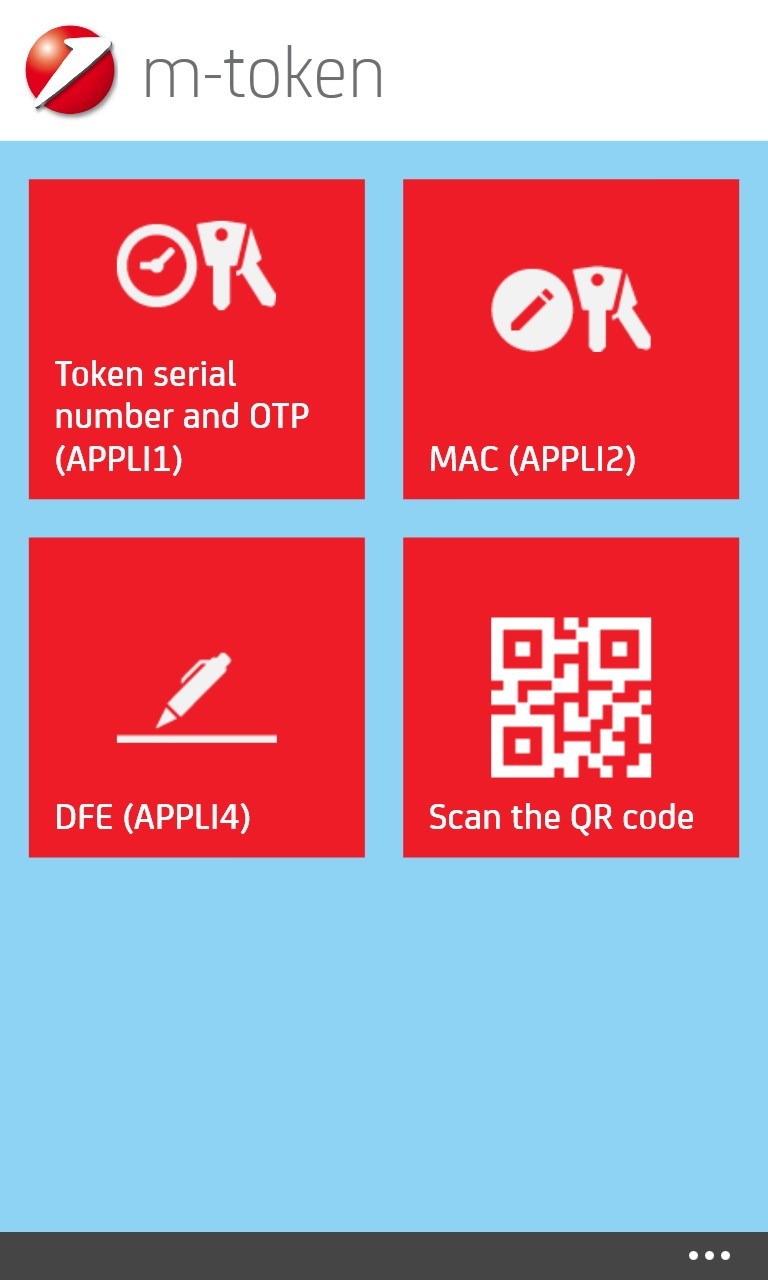This screenshot has height=1280, width=768.
Task: Expand the three-dot app bar menu
Action: point(709,1256)
